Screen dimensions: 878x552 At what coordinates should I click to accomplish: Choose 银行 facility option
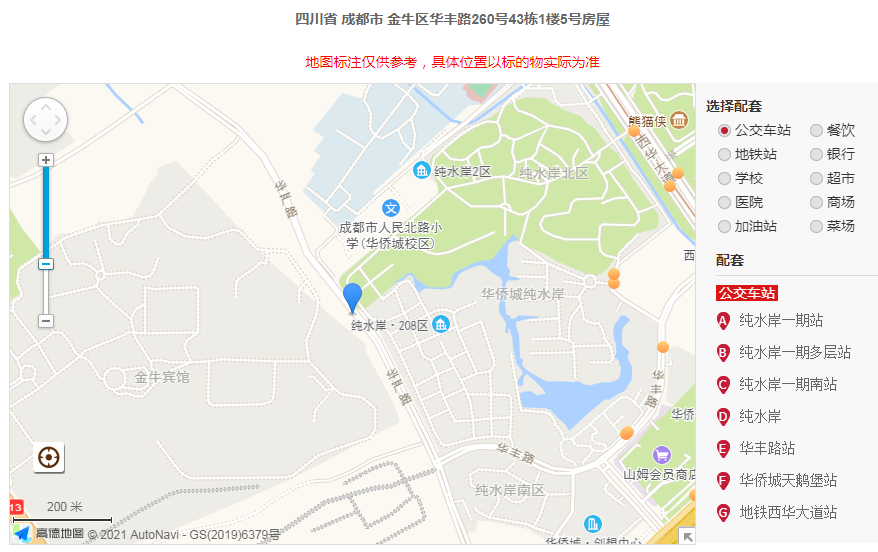coord(817,155)
